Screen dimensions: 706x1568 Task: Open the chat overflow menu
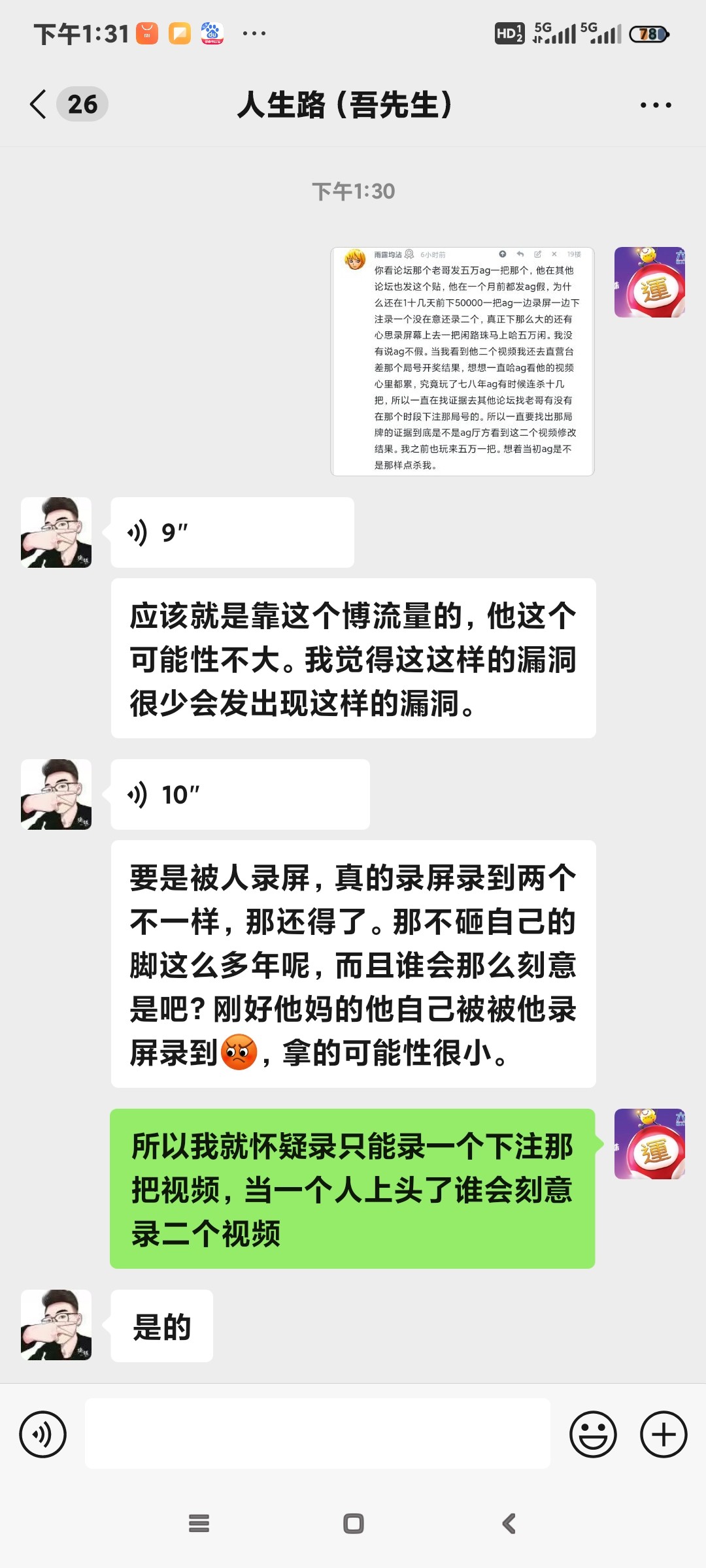[655, 105]
